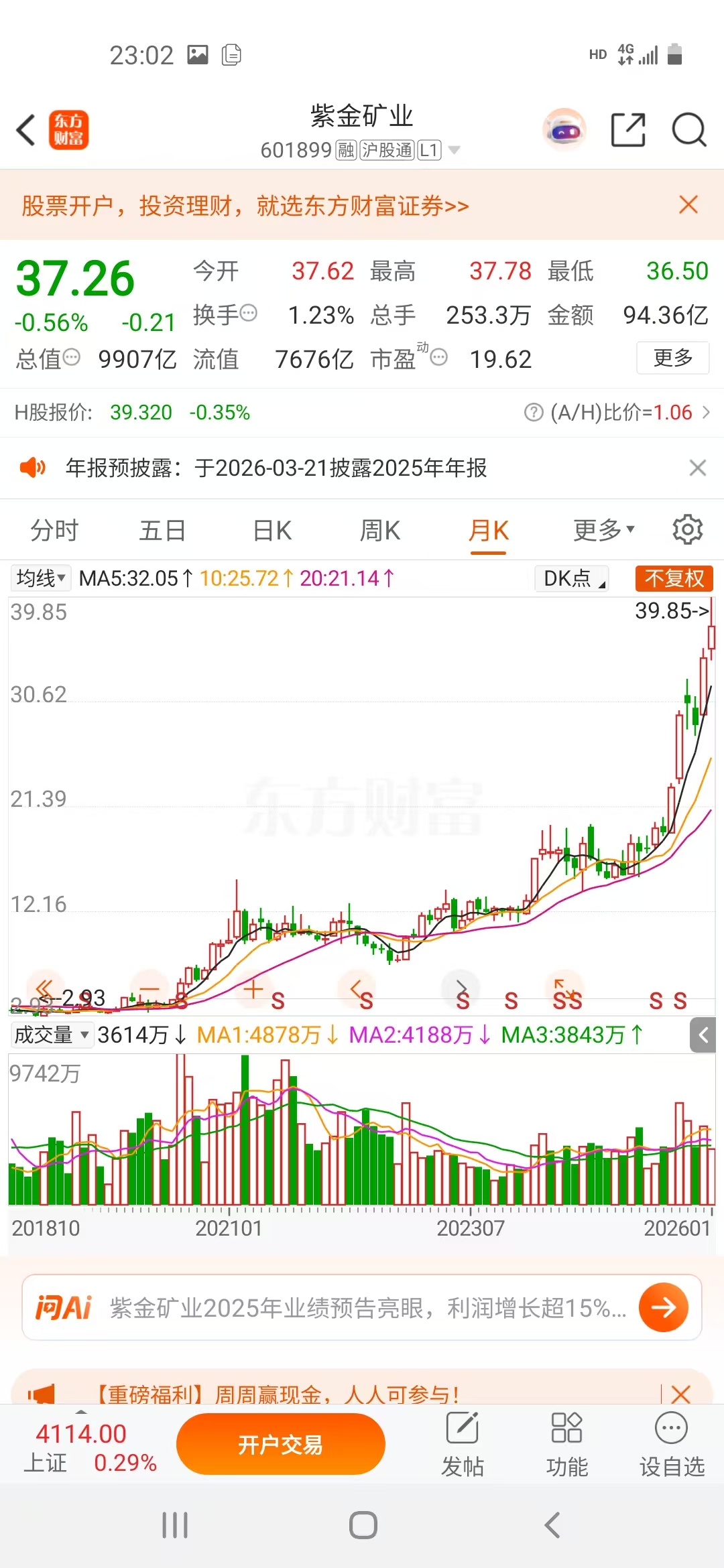Open the 成交量 indicator dropdown
Screen dimensions: 724x1568
52,1035
